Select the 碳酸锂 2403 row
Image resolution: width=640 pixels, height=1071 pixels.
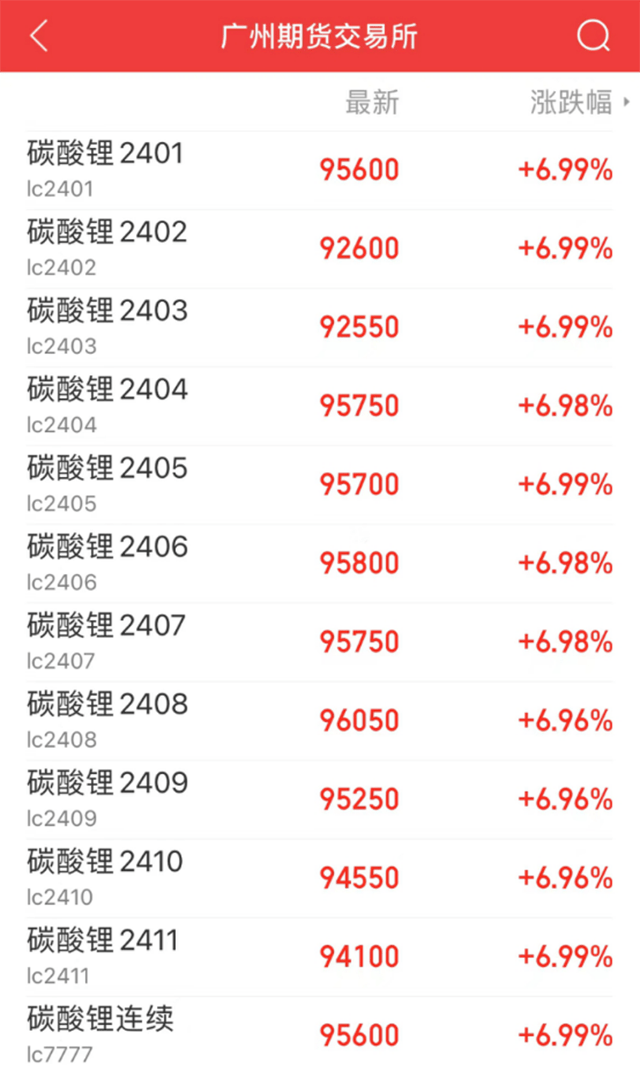(320, 328)
